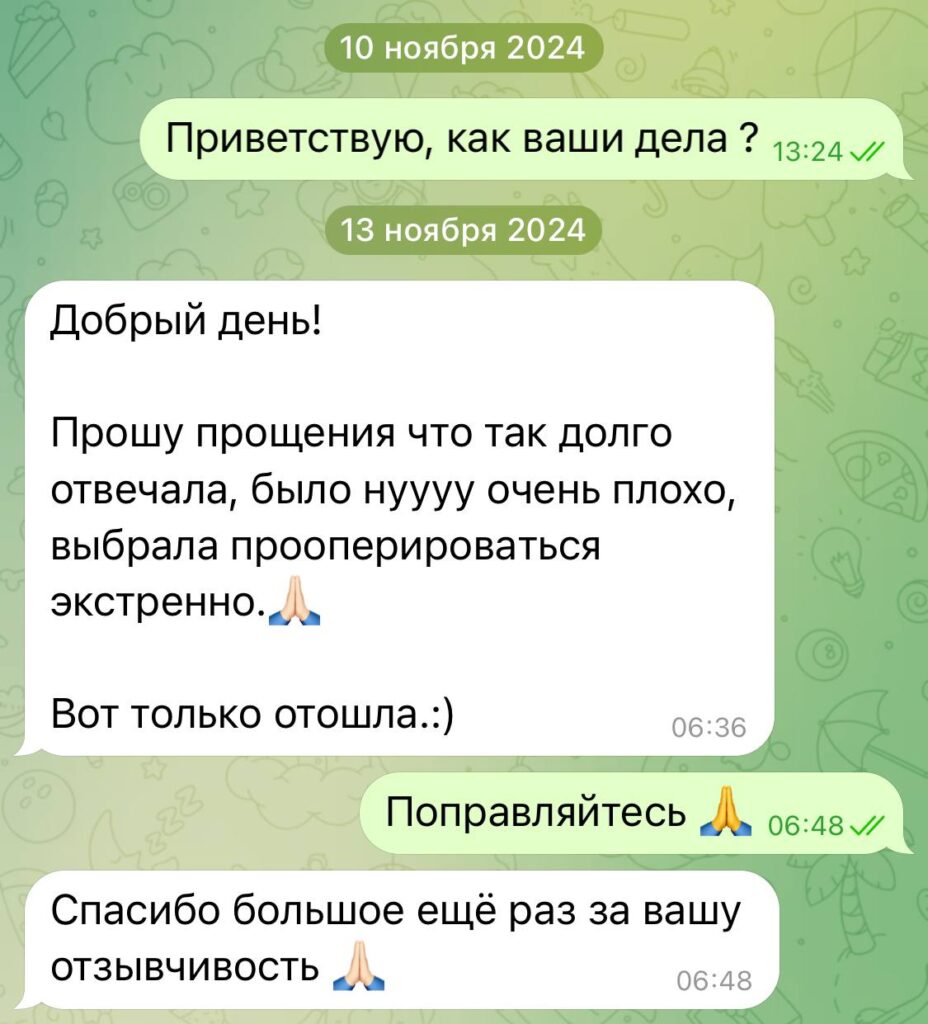
Task: Tap the 13 ноября 2024 date chip
Action: coord(463,232)
